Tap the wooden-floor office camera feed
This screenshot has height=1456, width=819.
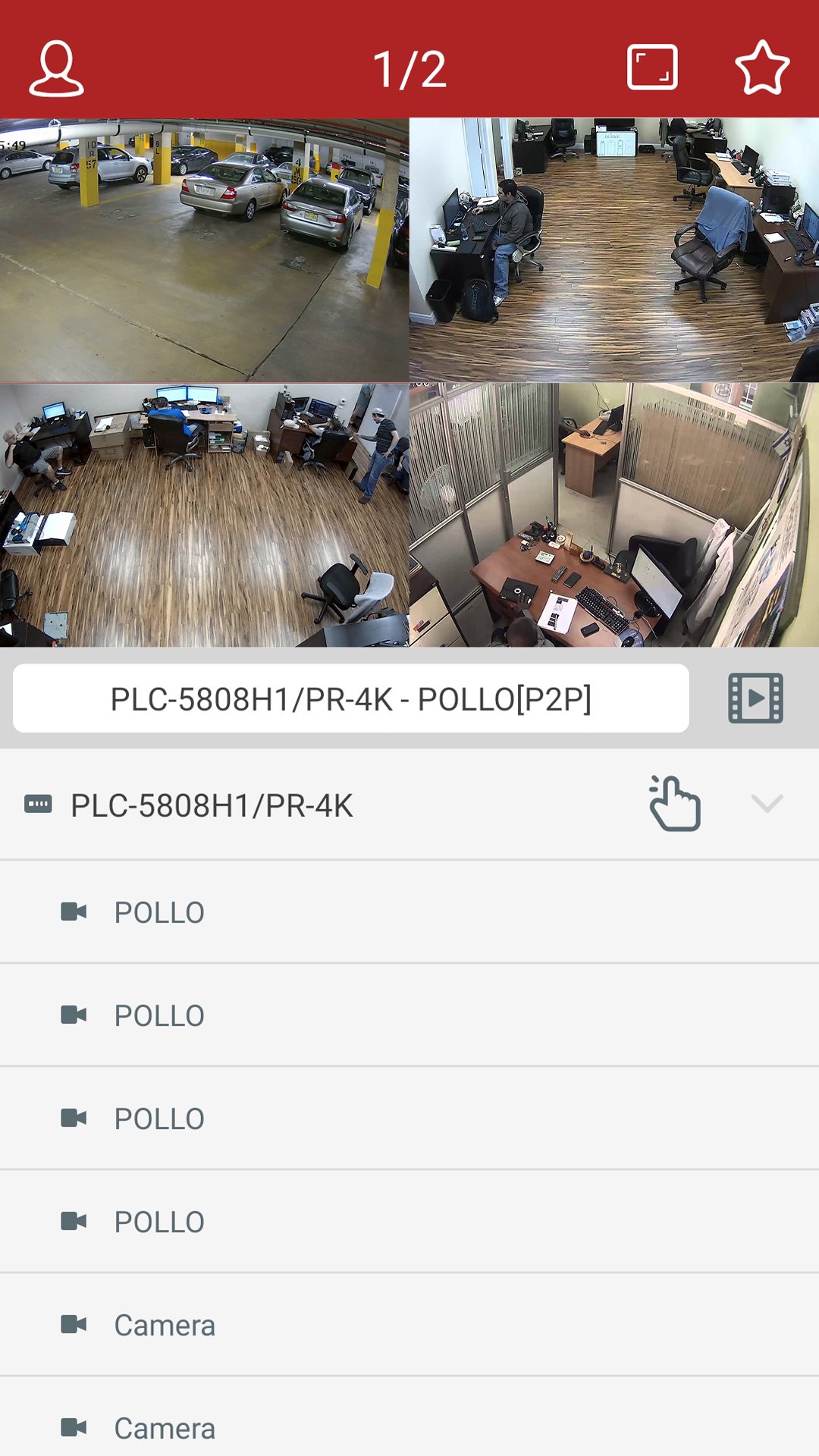(205, 516)
